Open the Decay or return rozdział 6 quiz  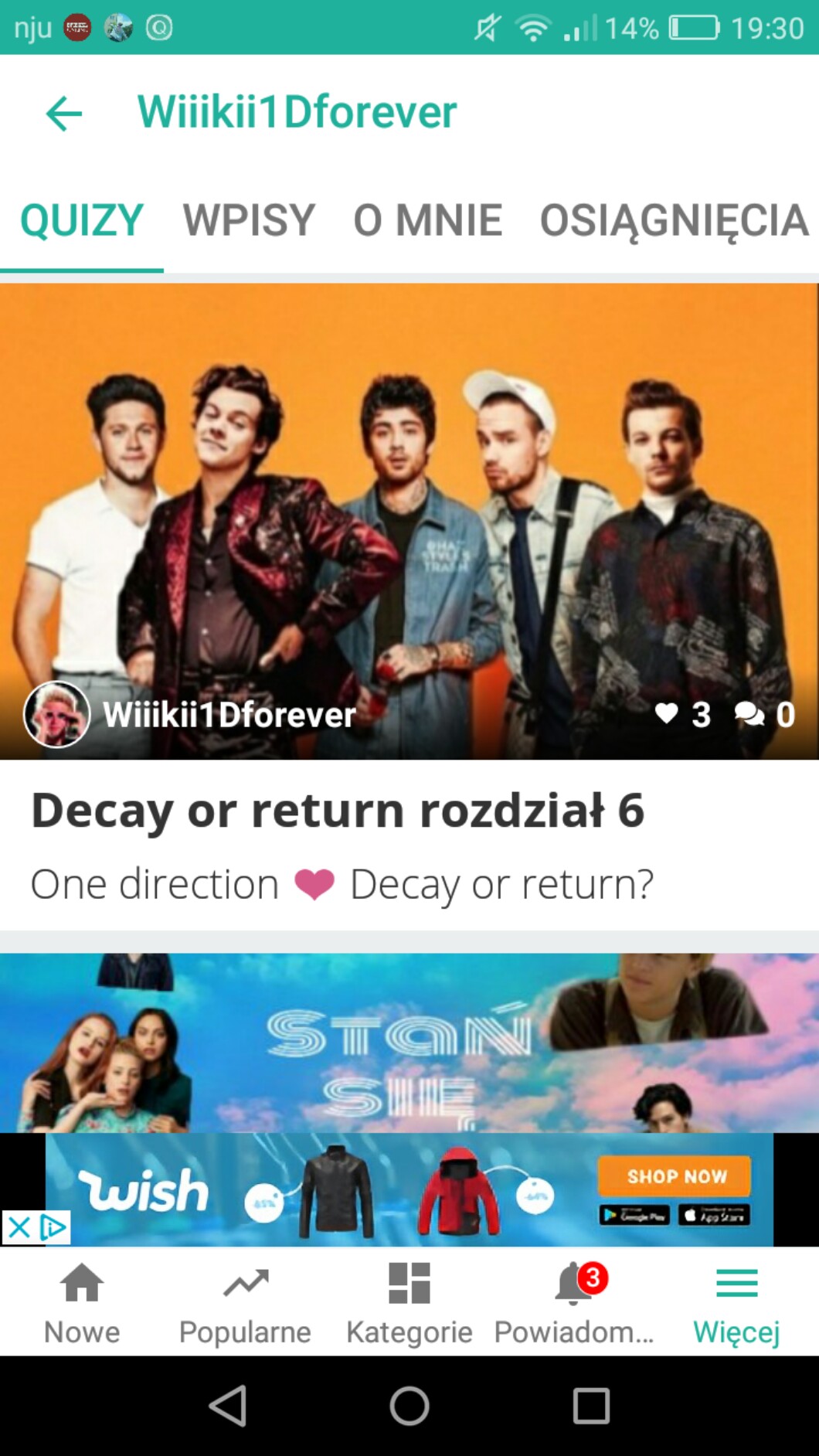337,811
